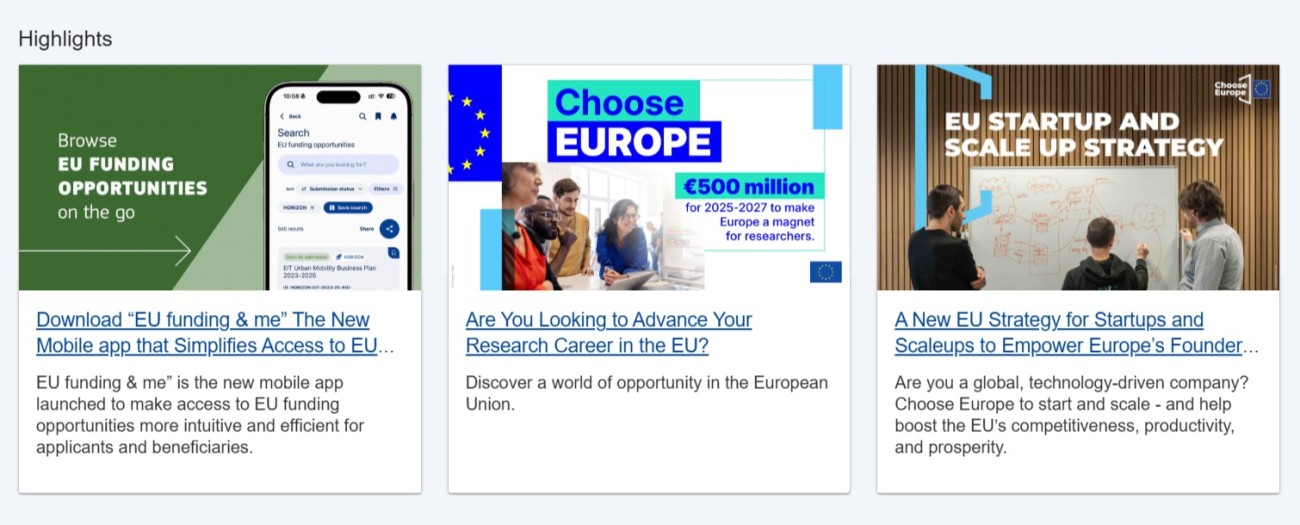Tap the Browse EU Funding Opportunities banner image
Image resolution: width=1300 pixels, height=525 pixels.
220,178
